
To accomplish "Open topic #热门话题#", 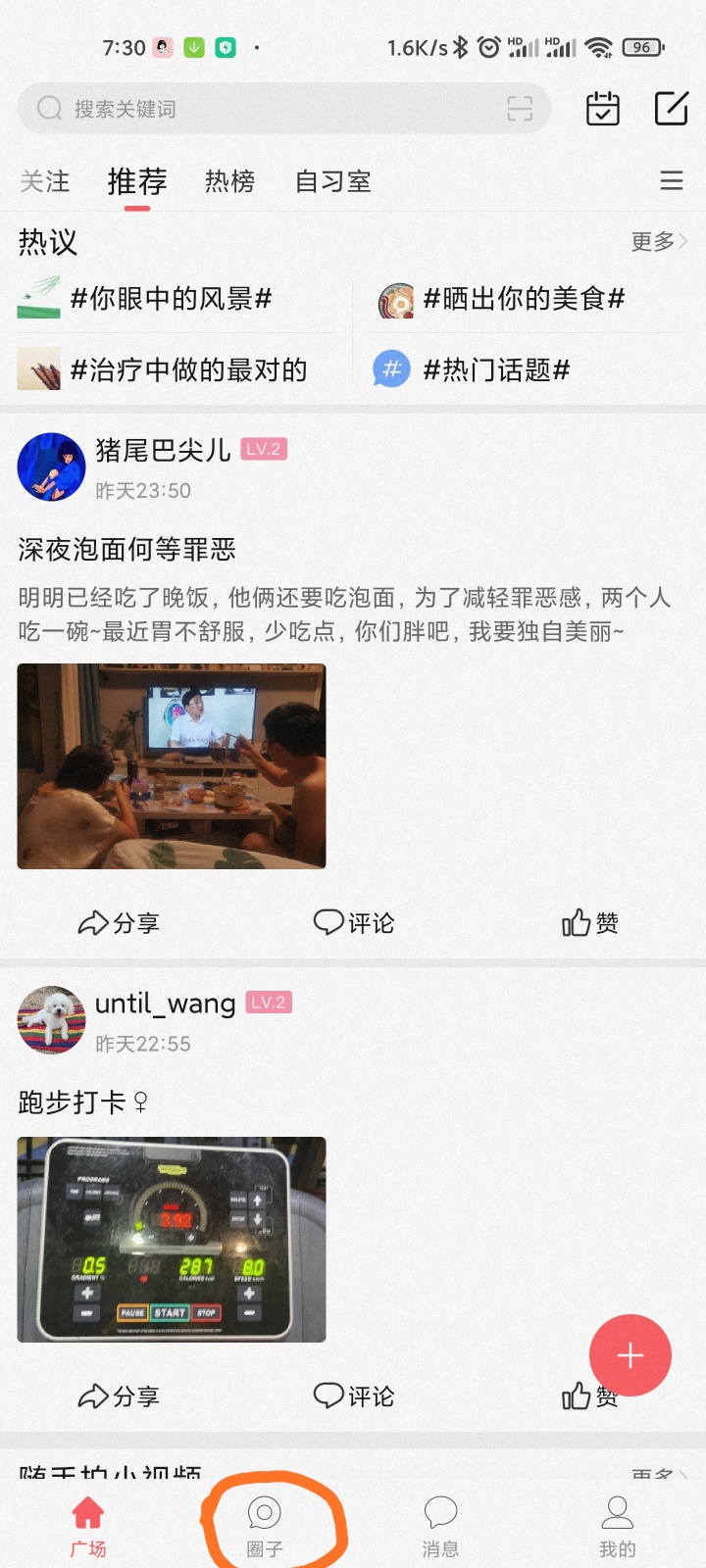I will pyautogui.click(x=496, y=369).
